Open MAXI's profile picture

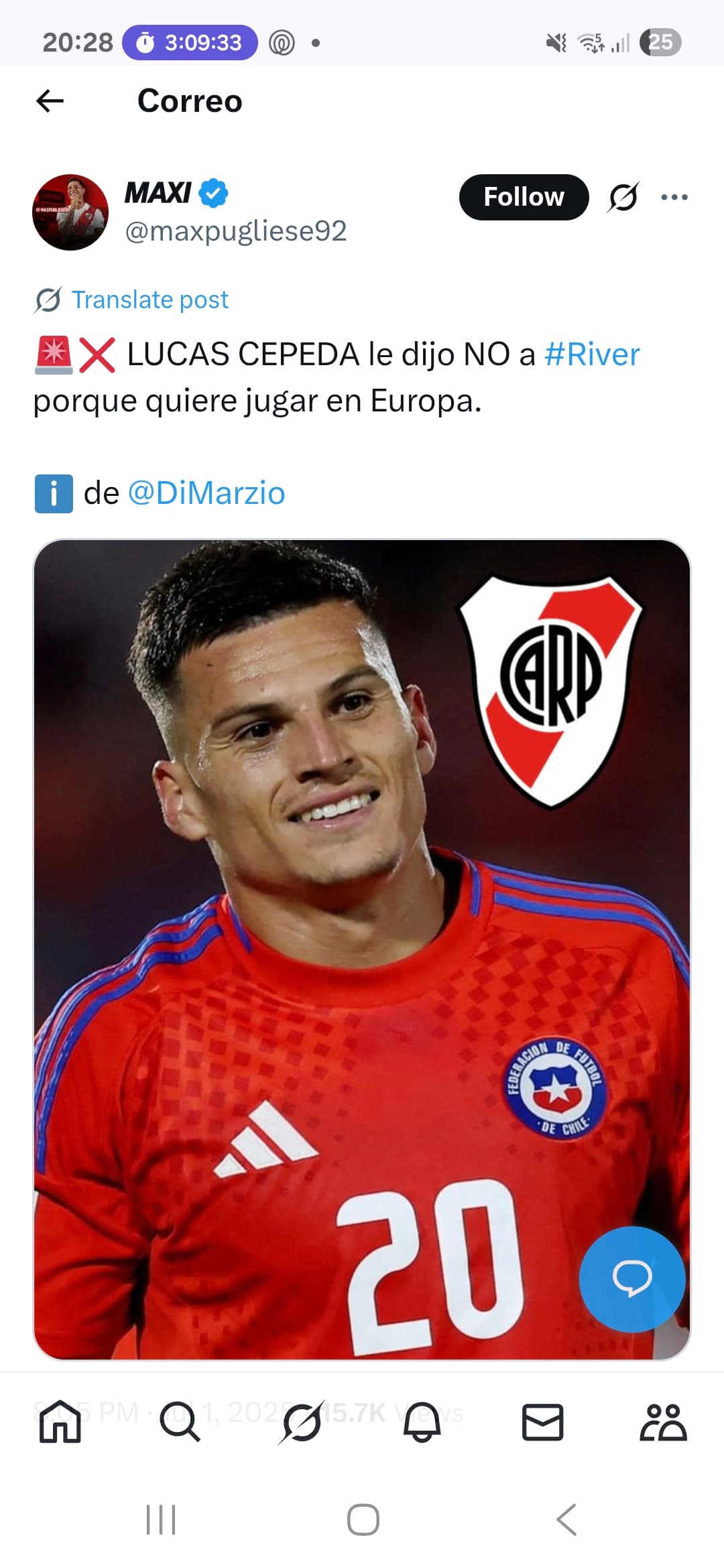(70, 212)
